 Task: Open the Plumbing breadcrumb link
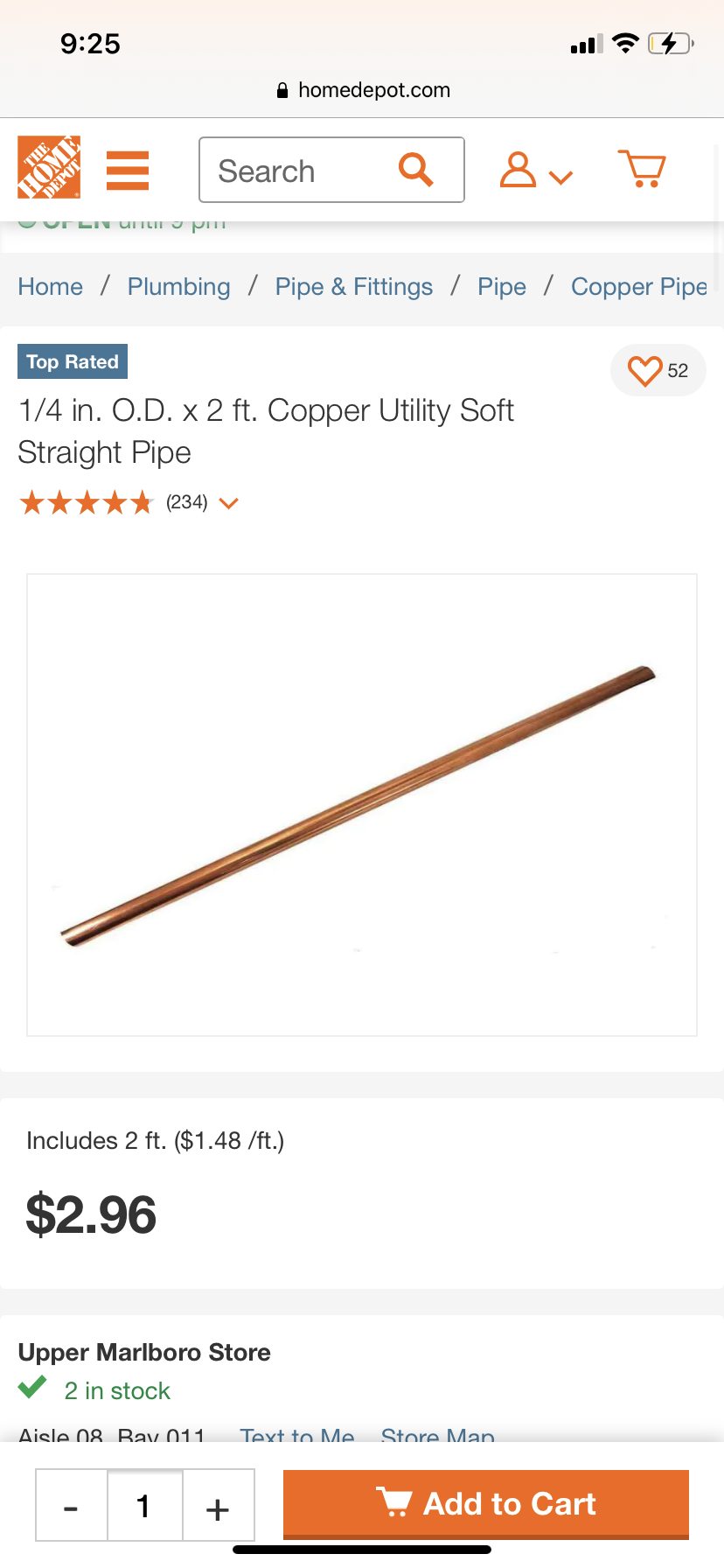(x=179, y=287)
